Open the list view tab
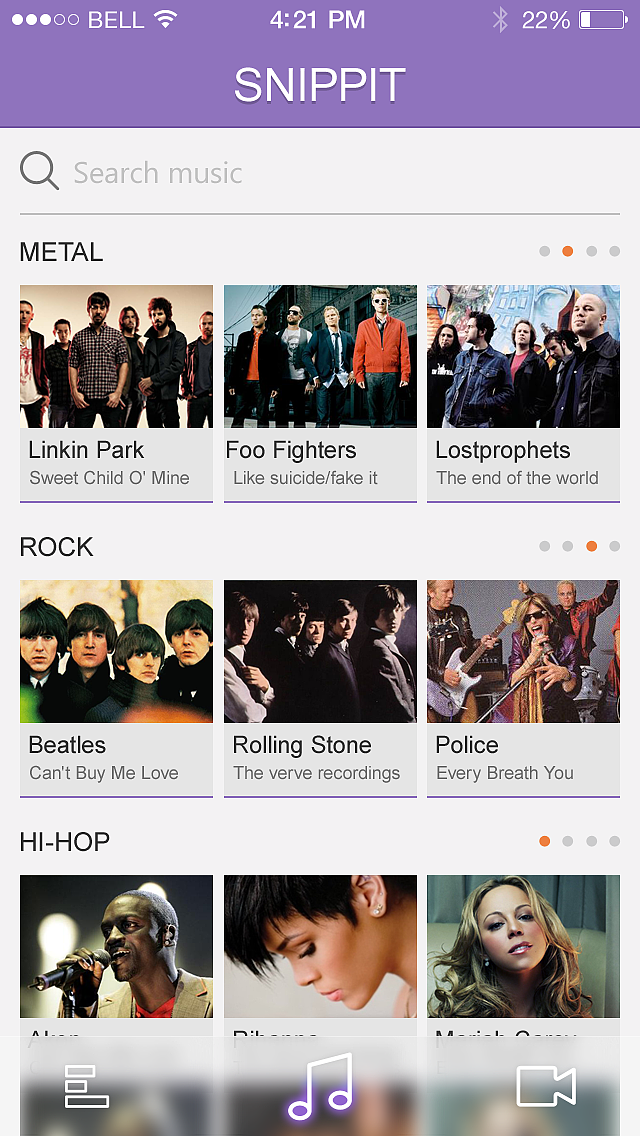Viewport: 640px width, 1136px height. [87, 1086]
